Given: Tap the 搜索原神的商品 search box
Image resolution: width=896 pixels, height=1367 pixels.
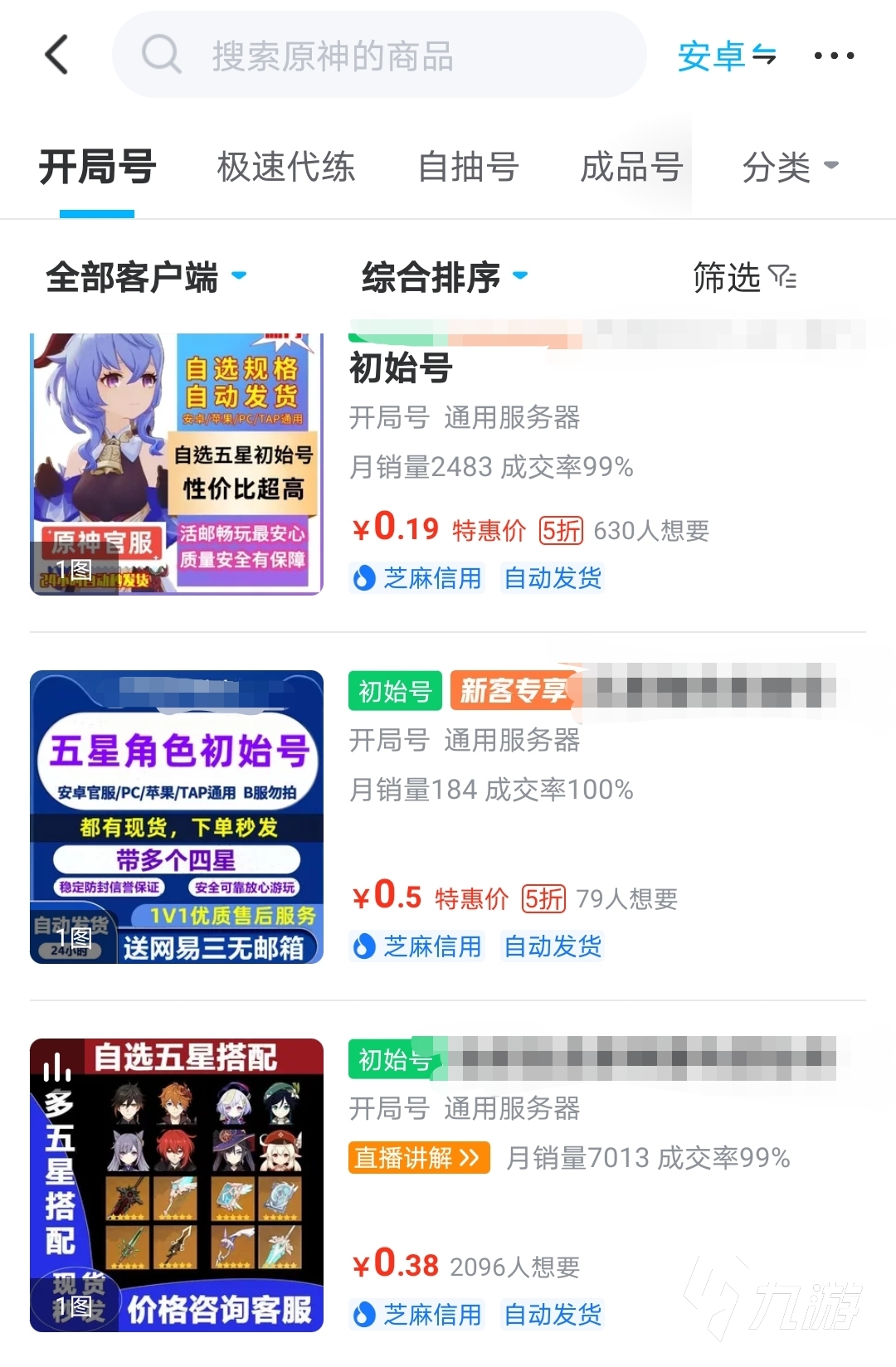Looking at the screenshot, I should click(379, 56).
